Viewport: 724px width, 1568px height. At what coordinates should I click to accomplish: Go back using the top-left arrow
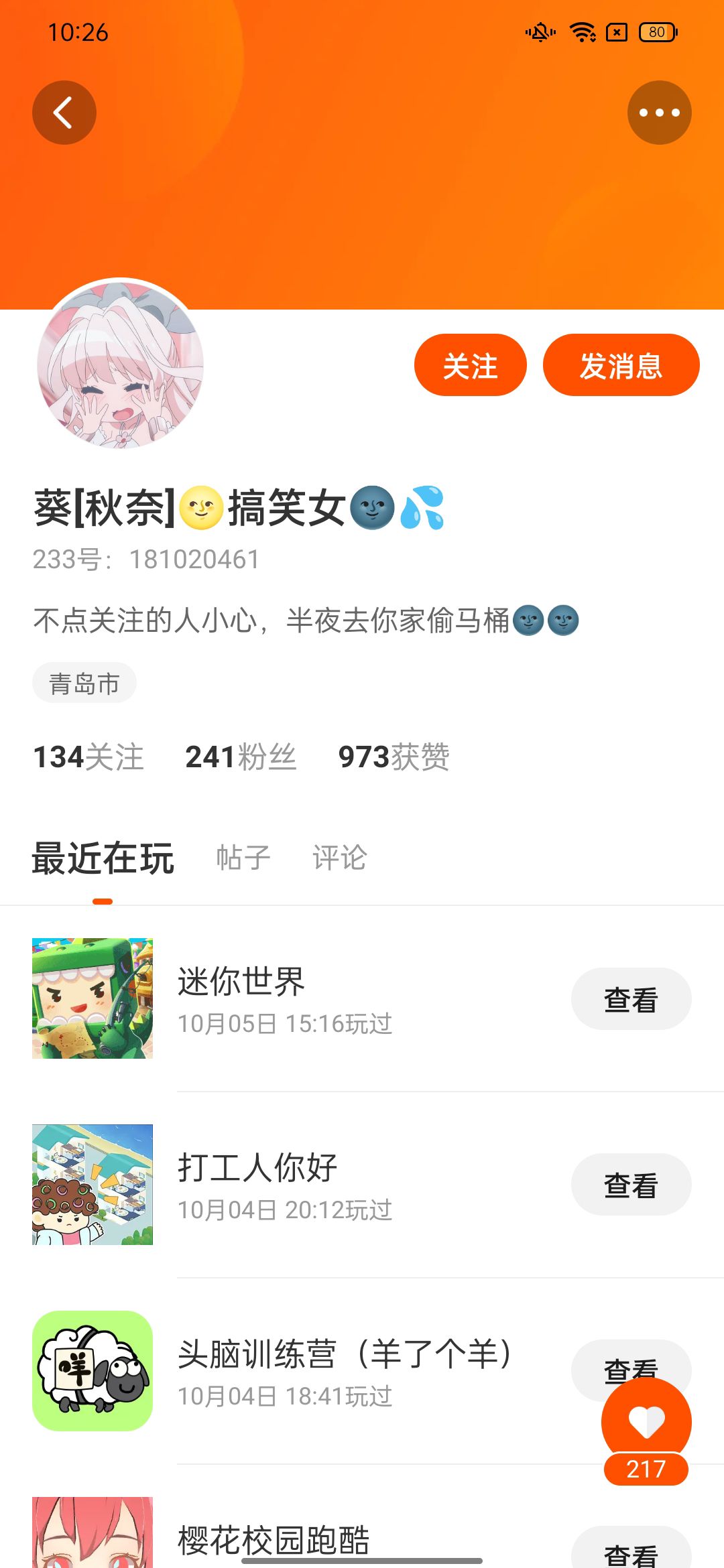64,113
